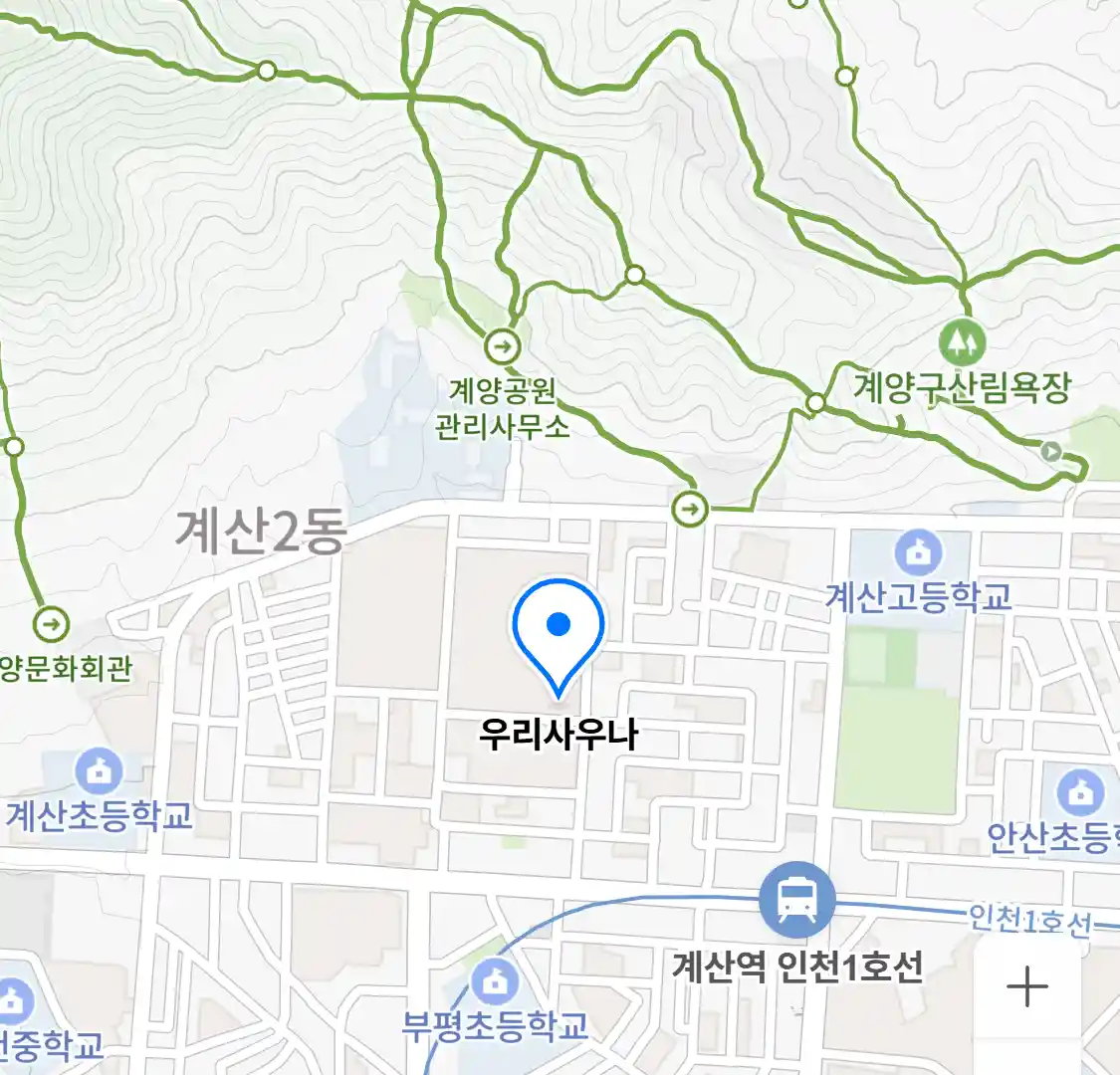Open the 안산초등학교 school marker

(1080, 794)
